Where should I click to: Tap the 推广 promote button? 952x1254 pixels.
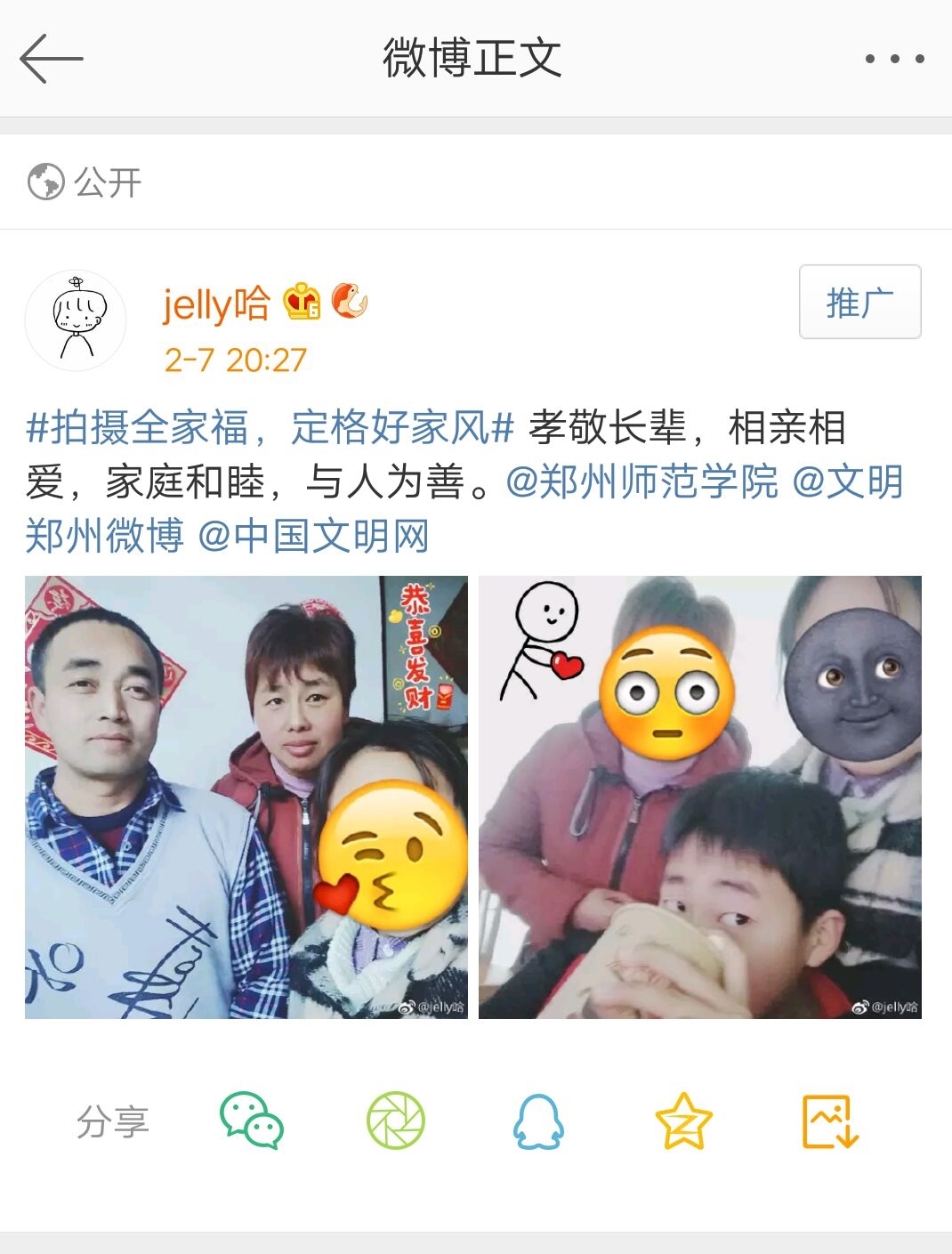pyautogui.click(x=859, y=302)
